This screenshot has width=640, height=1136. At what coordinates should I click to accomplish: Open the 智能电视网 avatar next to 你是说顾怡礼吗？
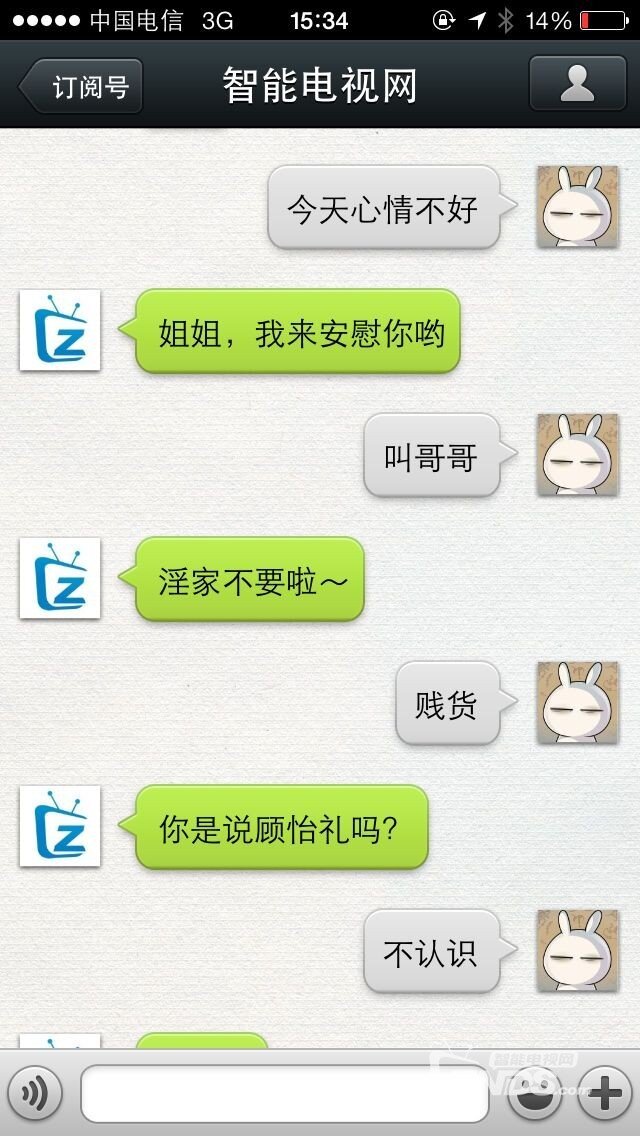(60, 826)
